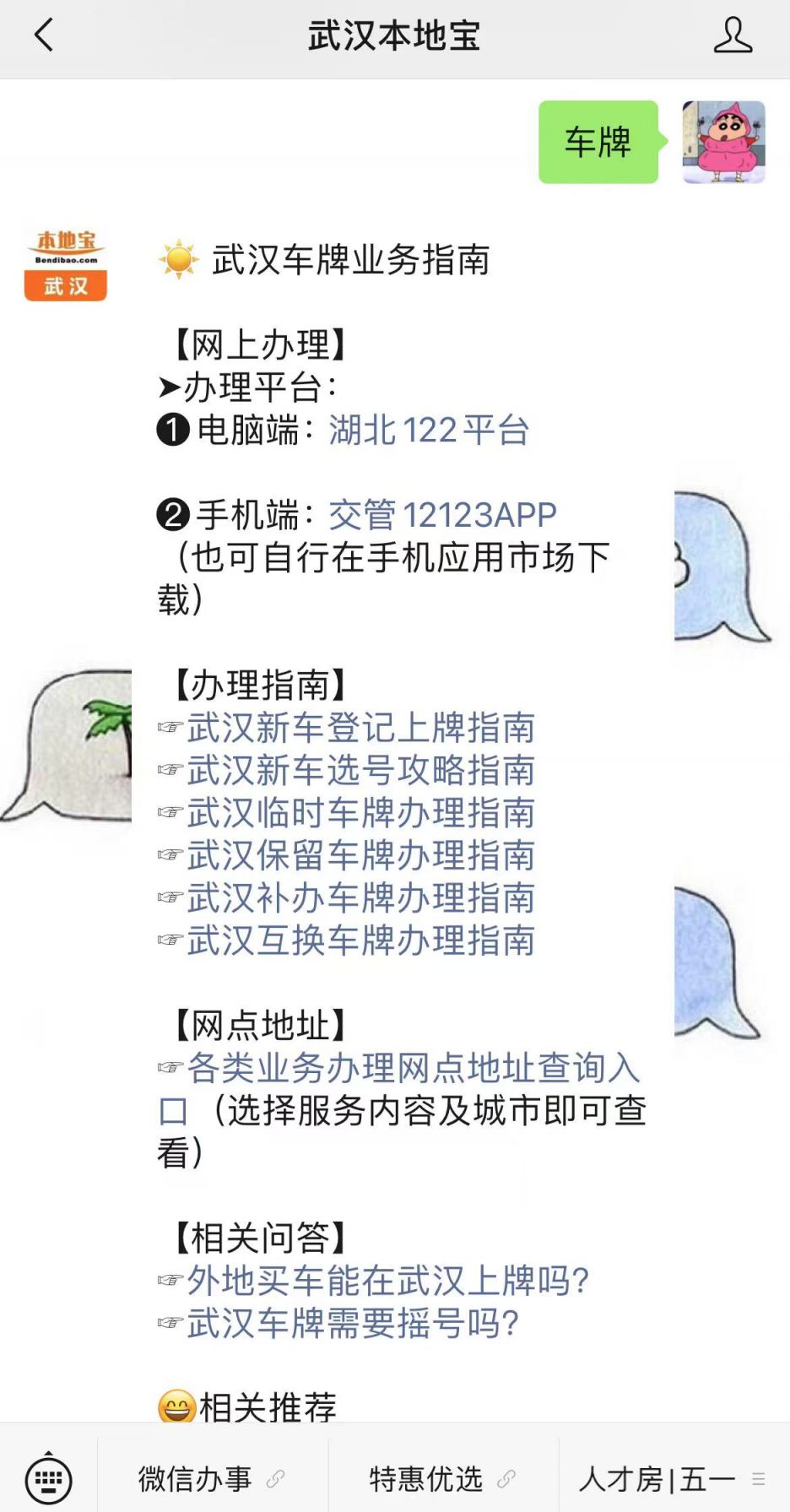View 武汉临时车牌办理指南

click(361, 813)
